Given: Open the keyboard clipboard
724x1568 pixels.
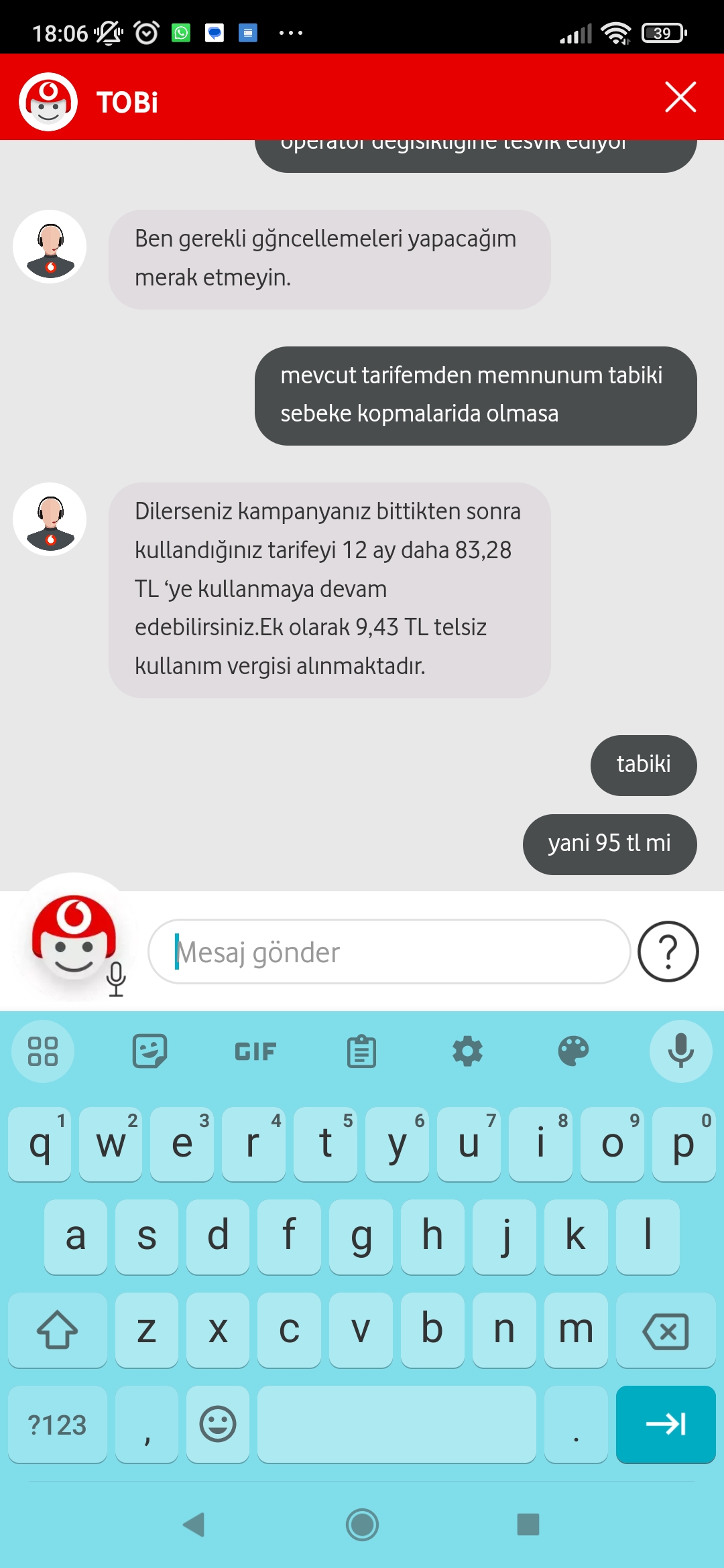Looking at the screenshot, I should (361, 1051).
